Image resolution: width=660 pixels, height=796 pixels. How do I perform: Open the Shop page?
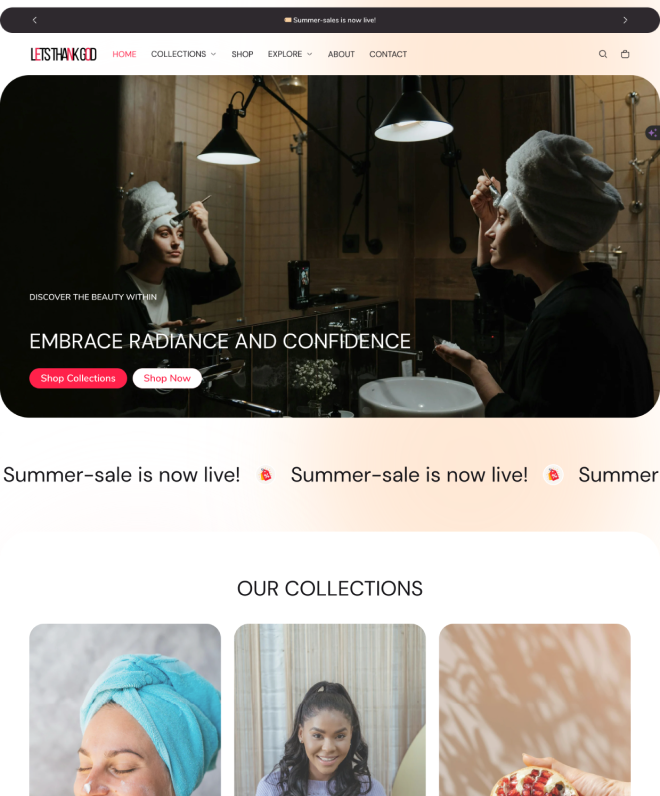tap(242, 54)
